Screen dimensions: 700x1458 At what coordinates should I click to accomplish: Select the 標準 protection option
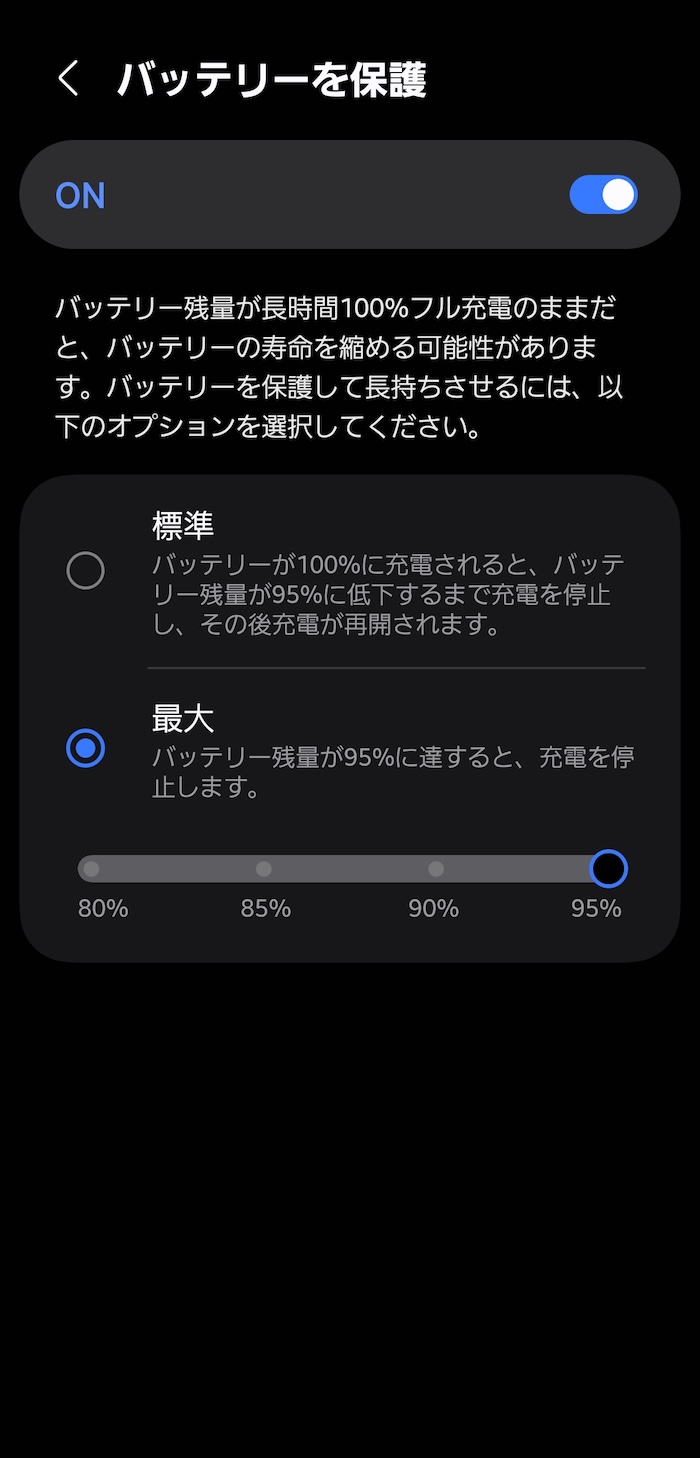click(85, 571)
